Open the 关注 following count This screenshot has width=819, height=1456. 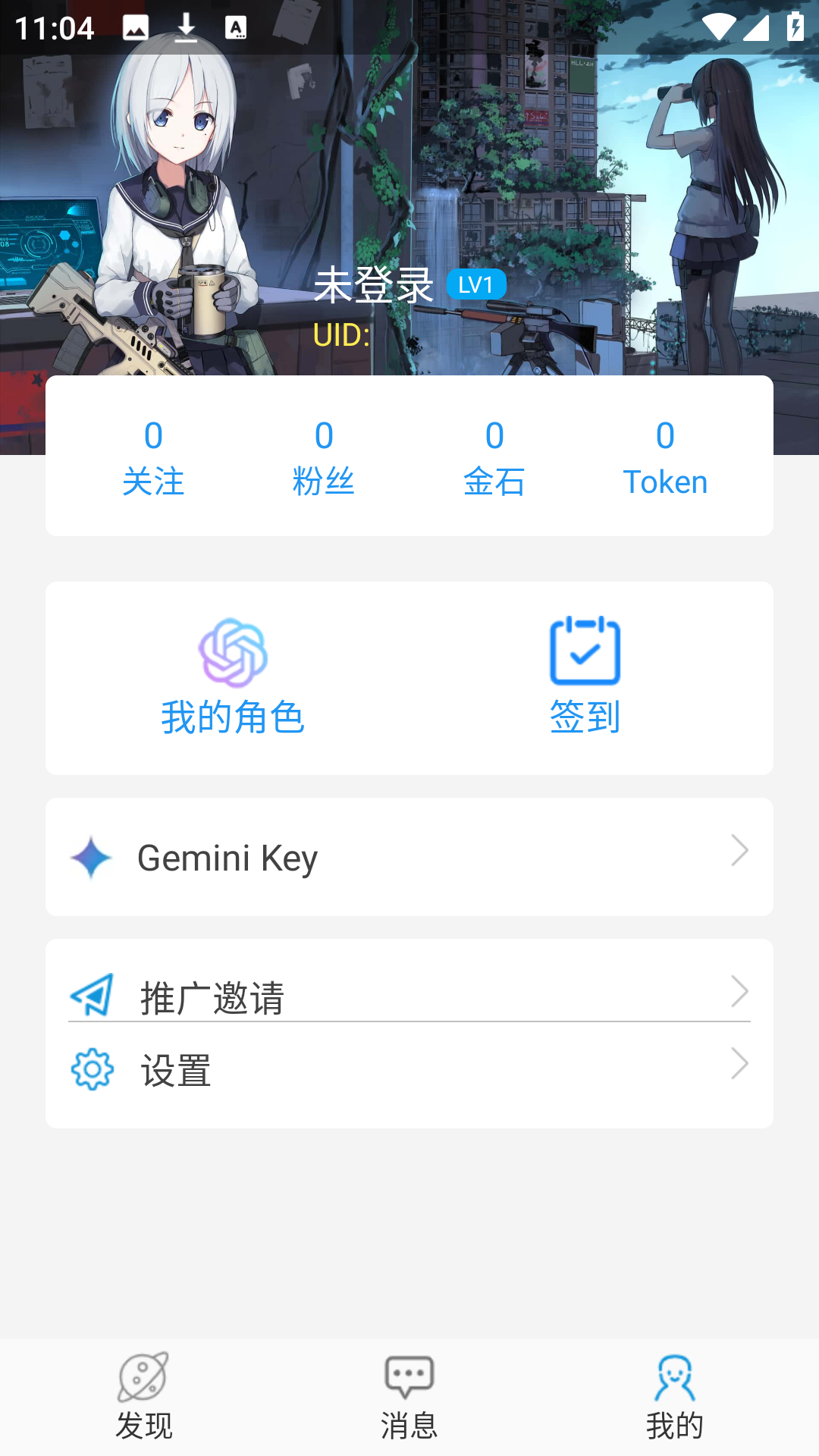[153, 458]
